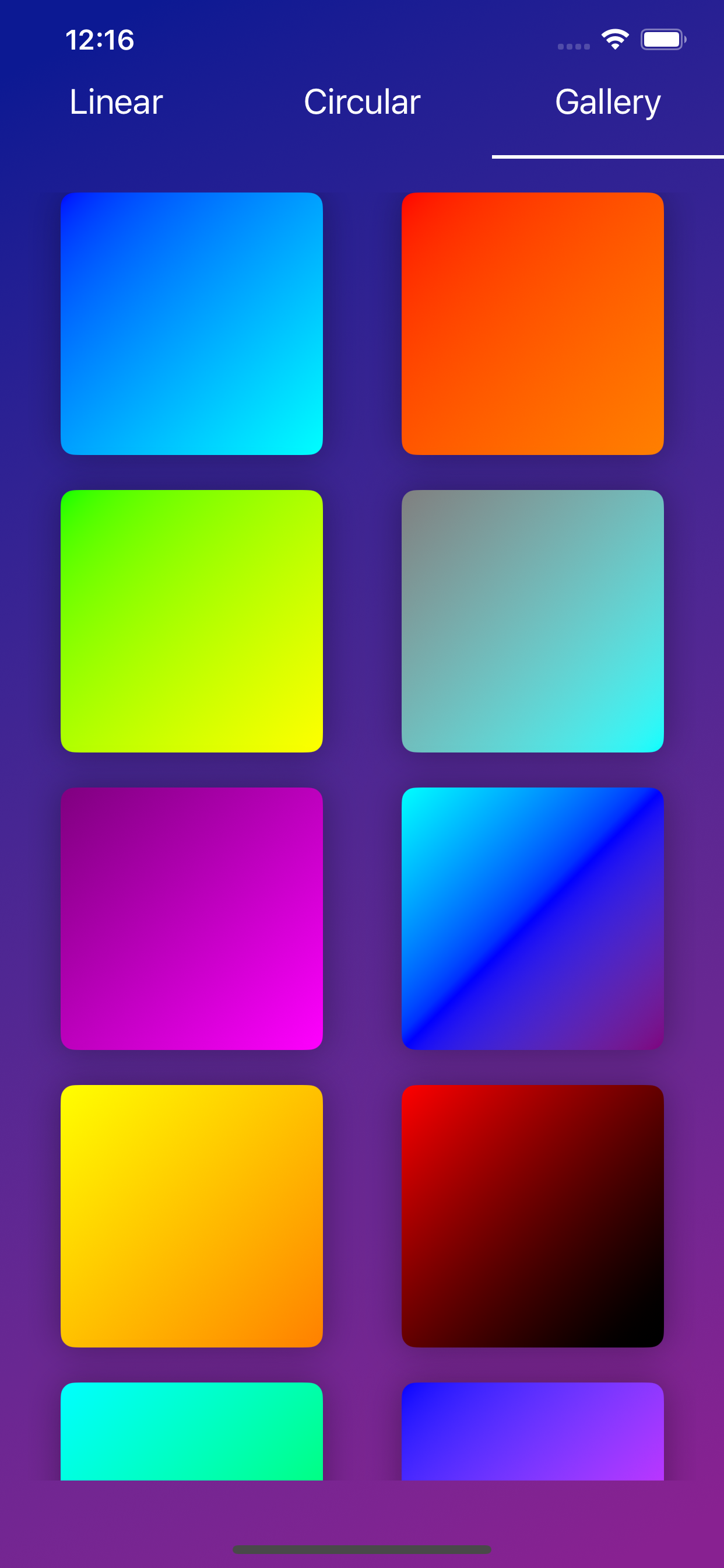
Task: Select the Gallery tab
Action: point(607,101)
